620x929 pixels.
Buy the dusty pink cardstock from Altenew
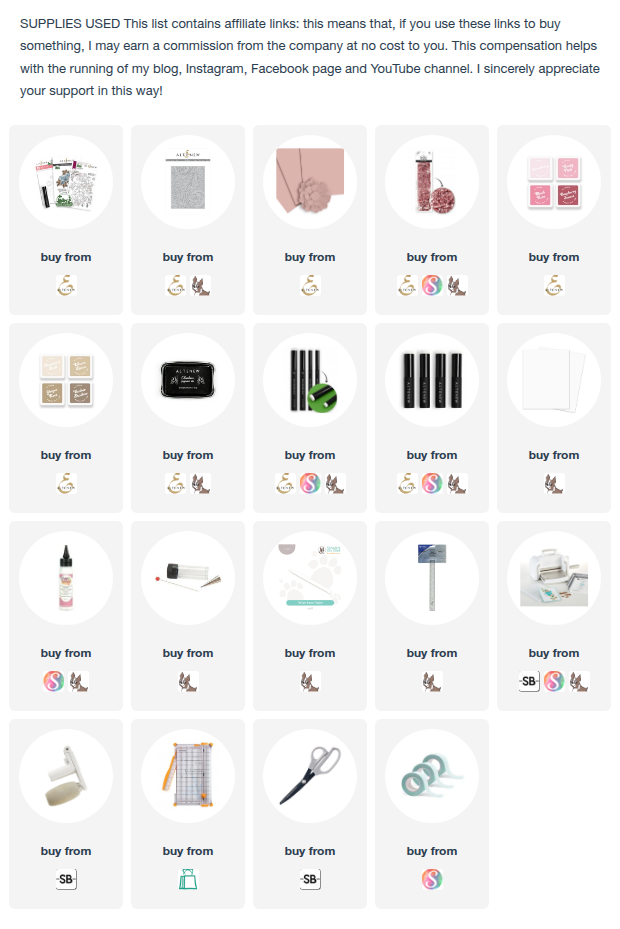(x=310, y=286)
